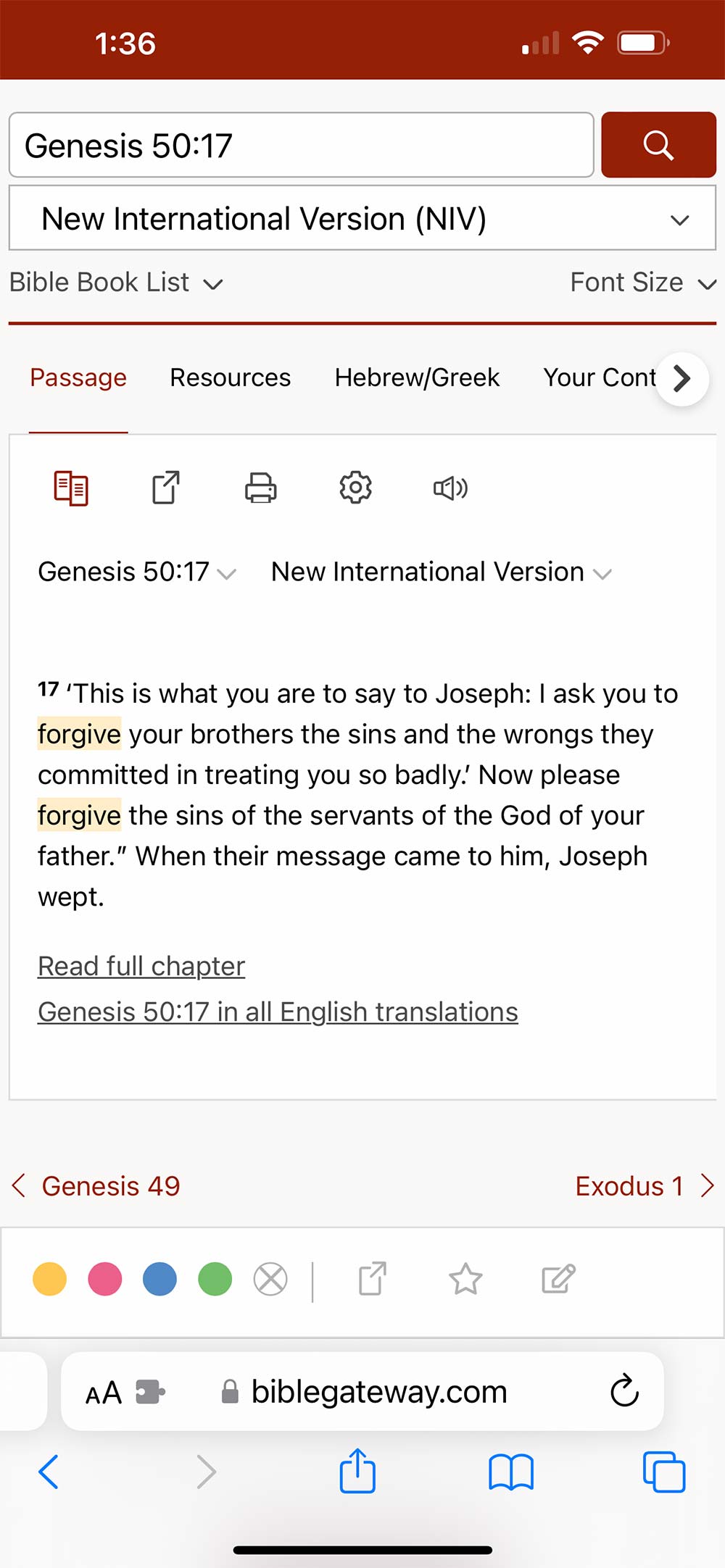725x1568 pixels.
Task: Open the New International Version (NIV) dropdown
Action: (x=362, y=219)
